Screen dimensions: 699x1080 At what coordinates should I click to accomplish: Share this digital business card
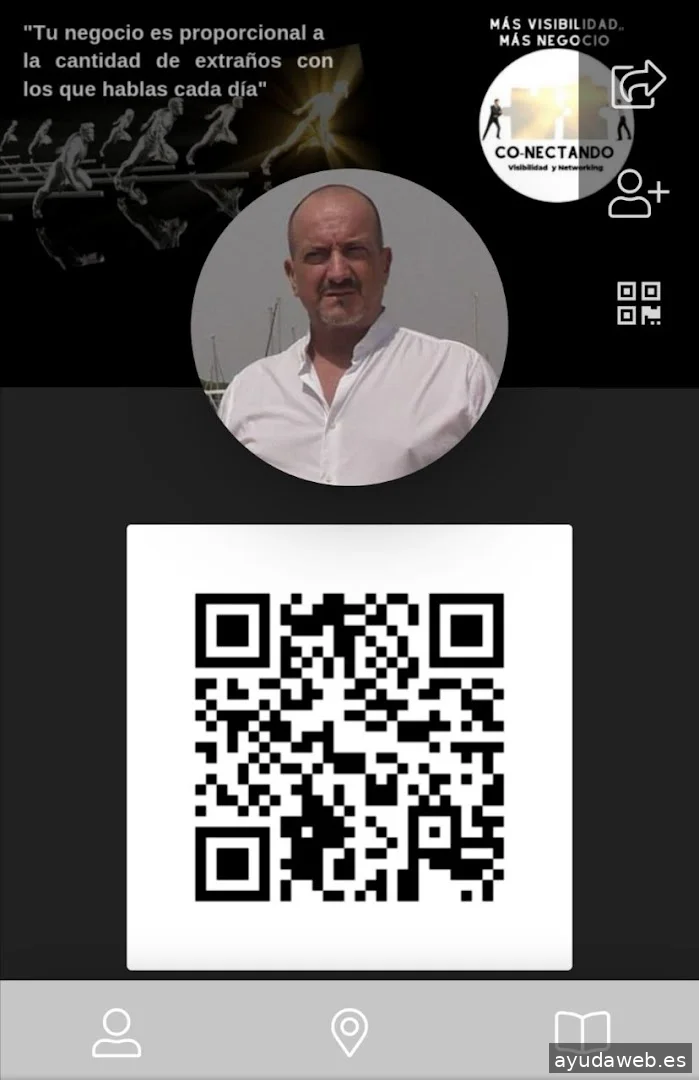[638, 85]
